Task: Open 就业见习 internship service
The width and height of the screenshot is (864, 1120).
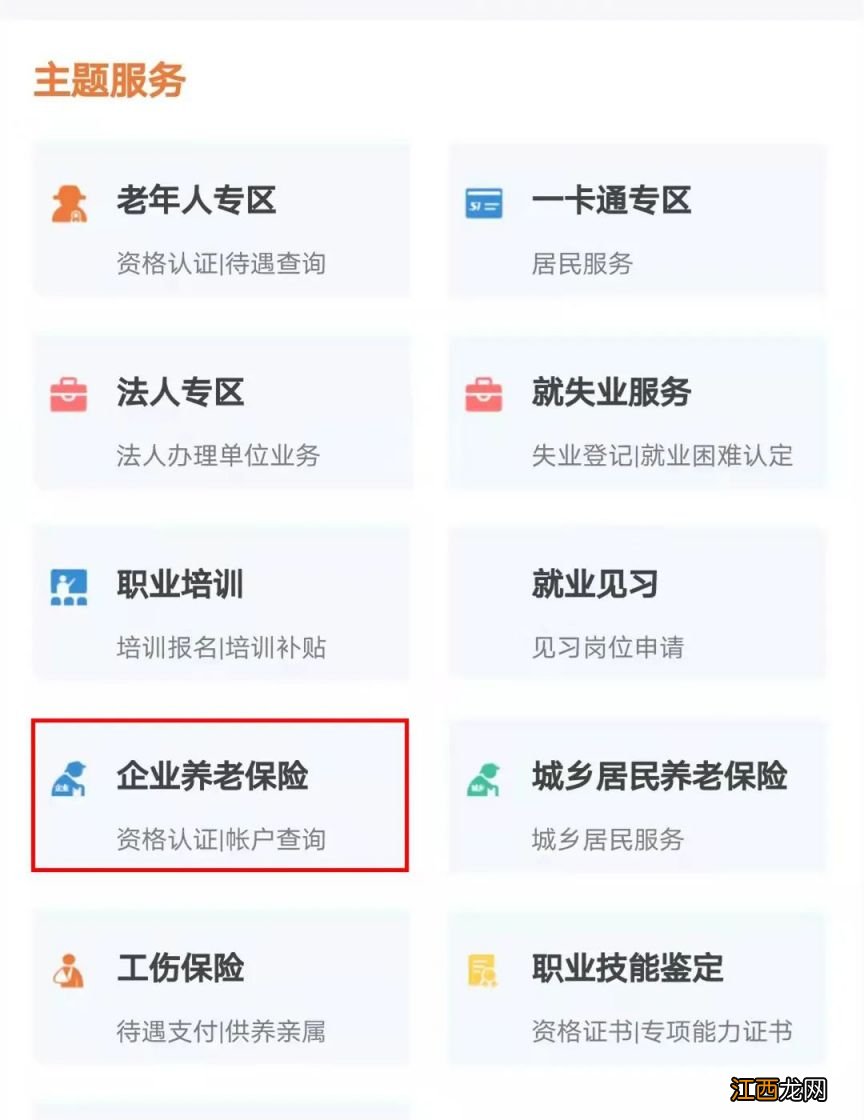Action: pyautogui.click(x=592, y=585)
